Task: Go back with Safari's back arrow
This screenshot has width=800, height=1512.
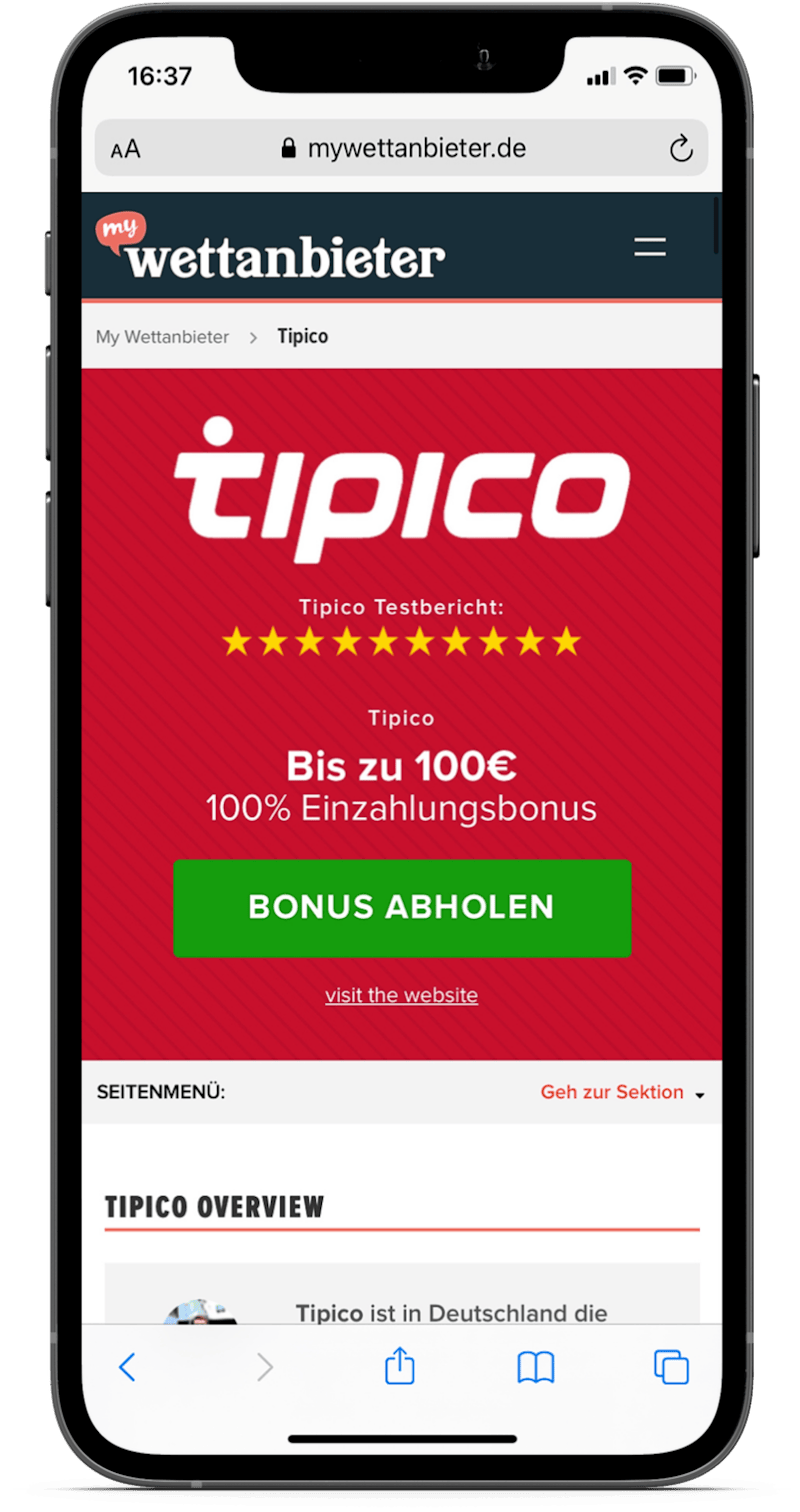Action: (127, 1367)
